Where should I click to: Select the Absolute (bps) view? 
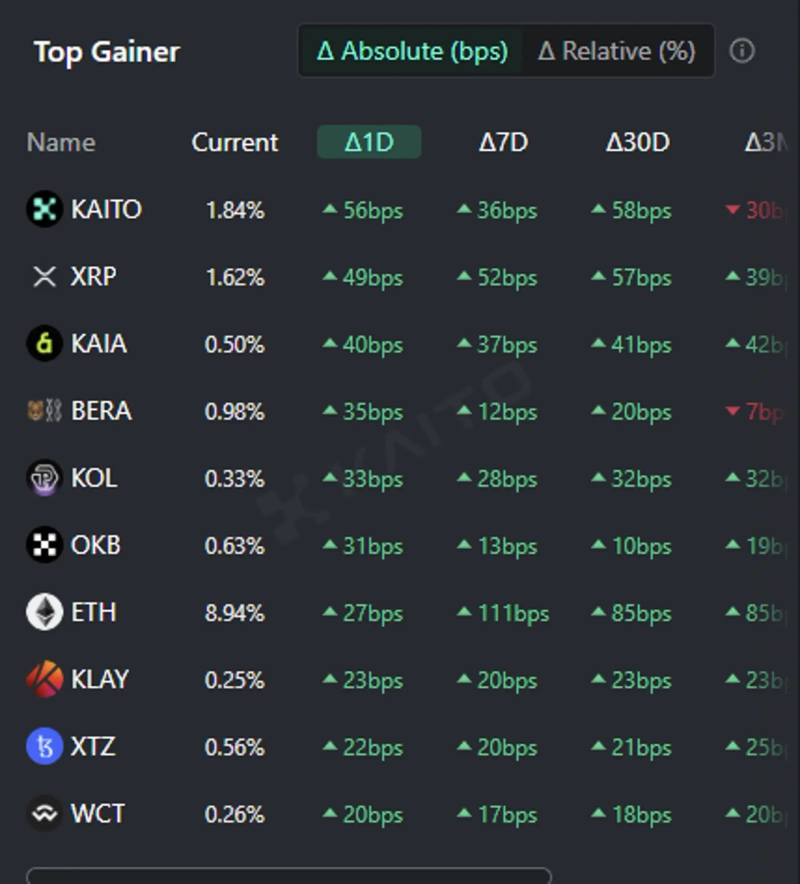[x=412, y=51]
